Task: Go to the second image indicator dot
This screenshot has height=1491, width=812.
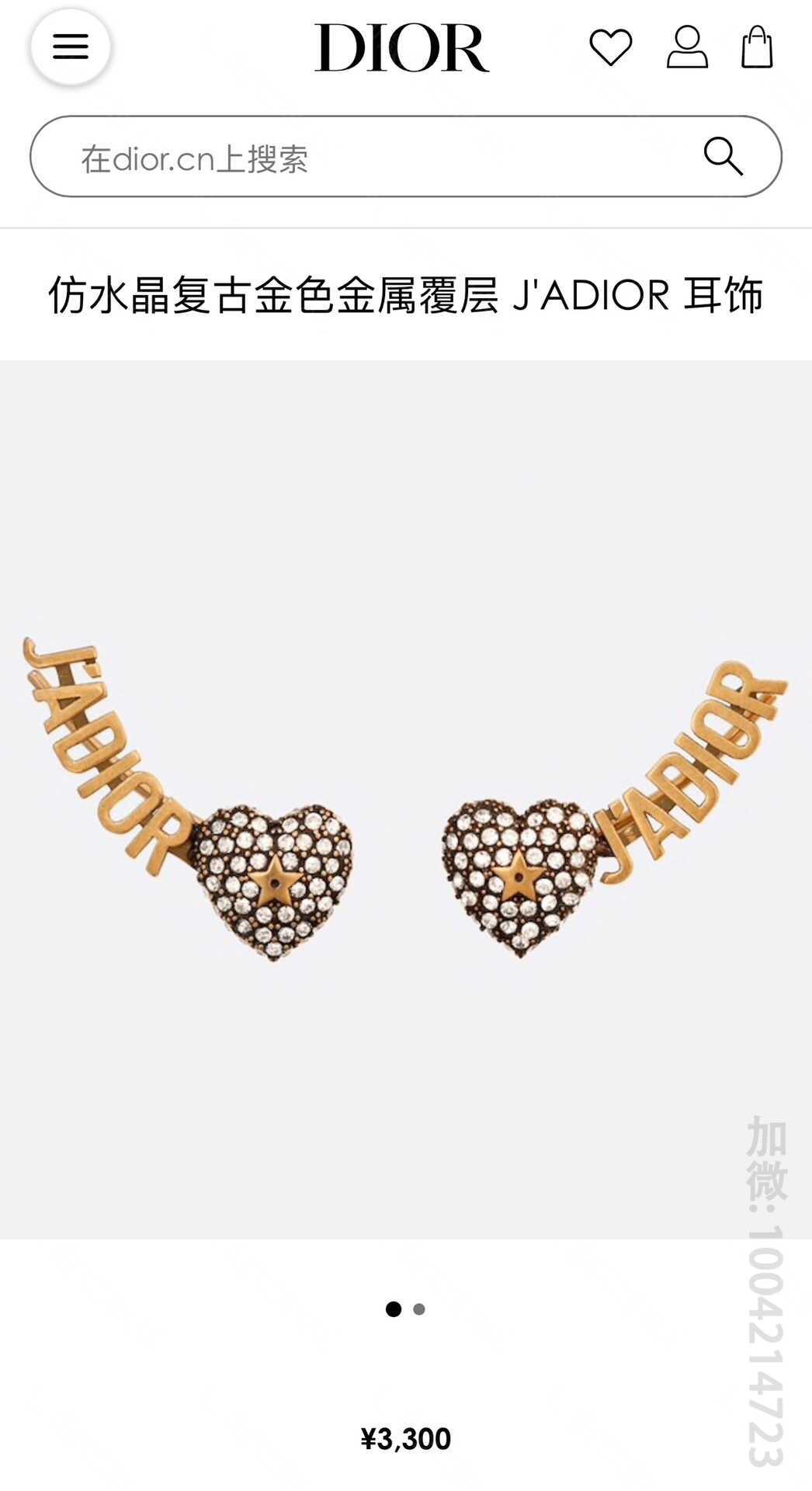Action: click(x=419, y=1309)
